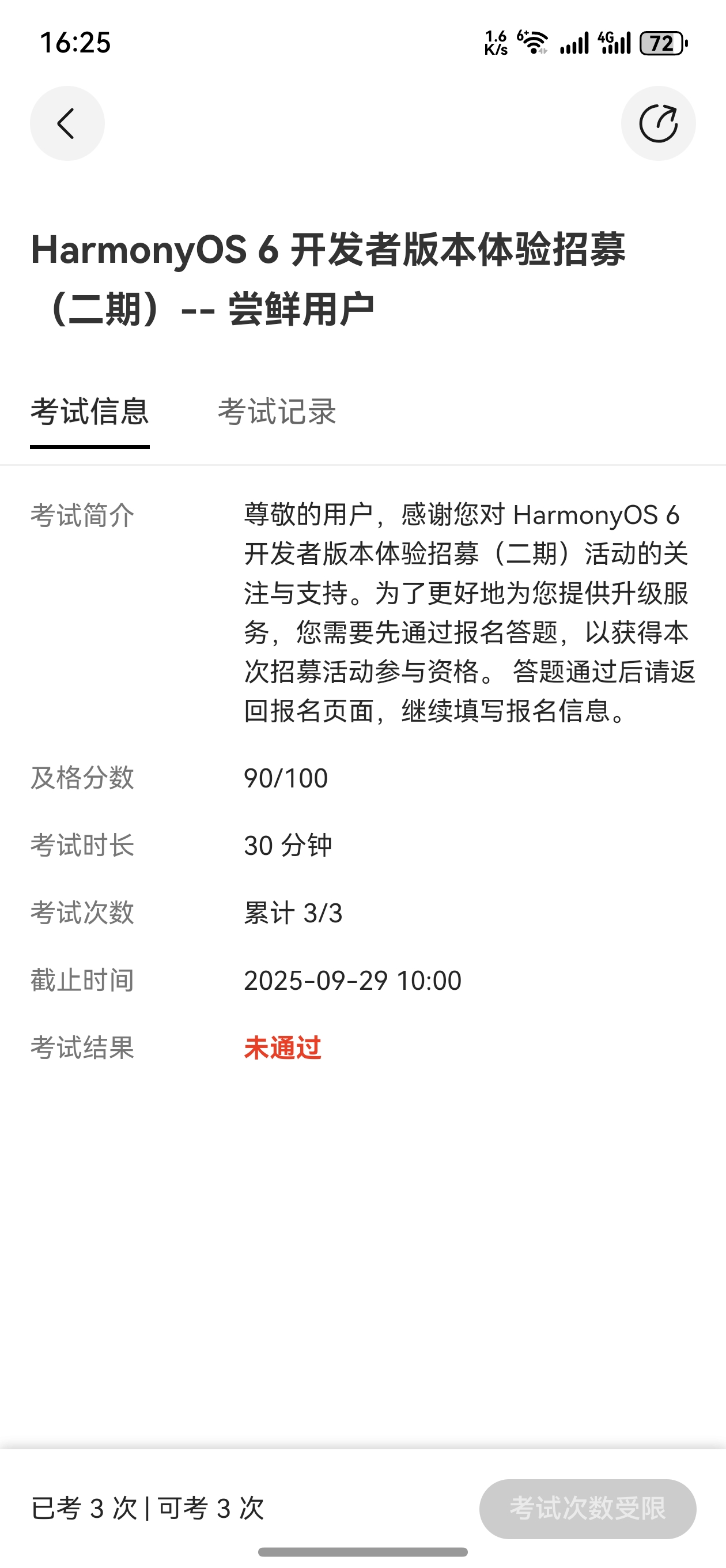Share this exam page
The height and width of the screenshot is (1568, 726).
658,123
